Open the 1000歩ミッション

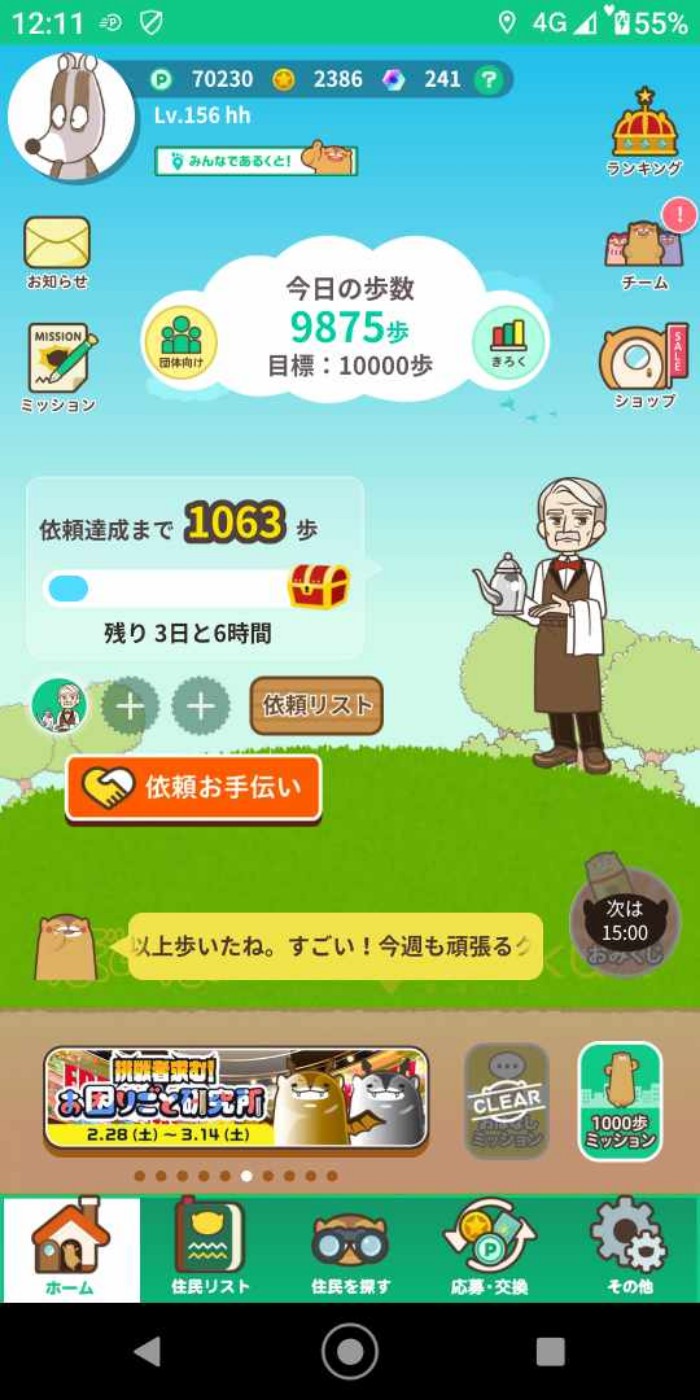[x=620, y=1101]
